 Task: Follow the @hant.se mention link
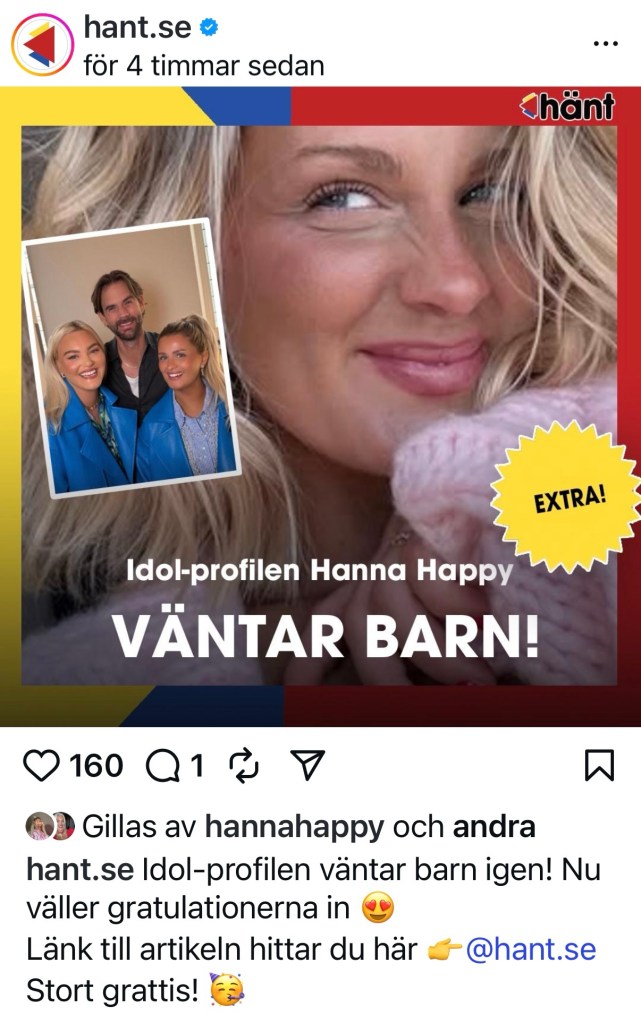point(530,949)
